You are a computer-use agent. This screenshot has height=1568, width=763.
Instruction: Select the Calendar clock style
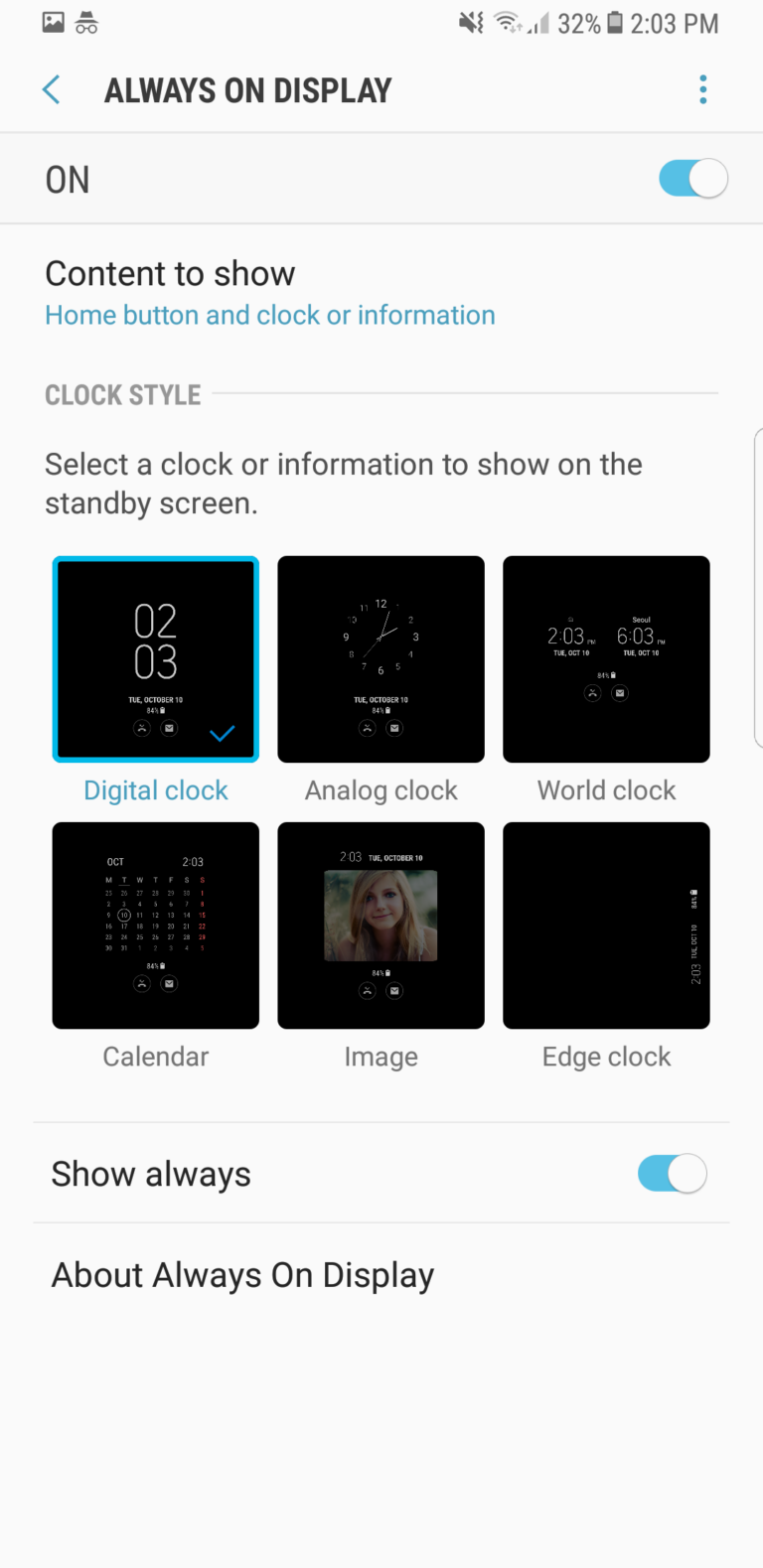tap(156, 926)
